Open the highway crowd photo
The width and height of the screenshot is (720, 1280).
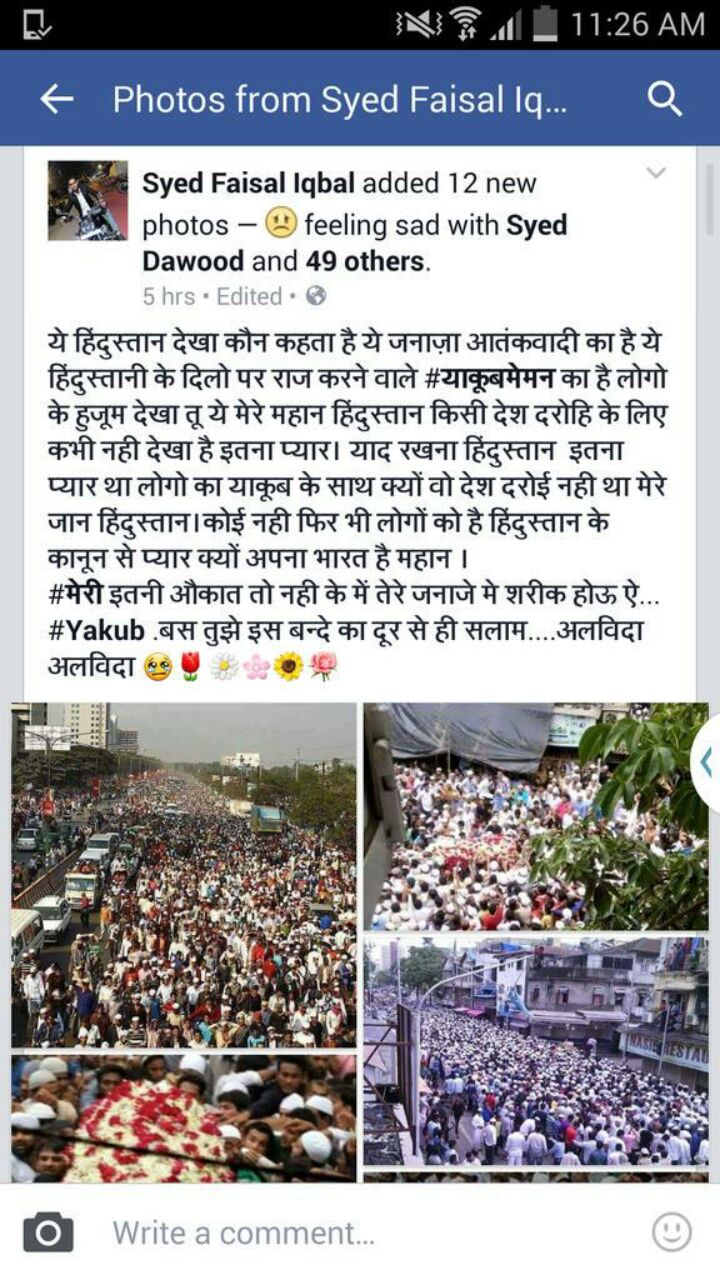click(x=184, y=875)
